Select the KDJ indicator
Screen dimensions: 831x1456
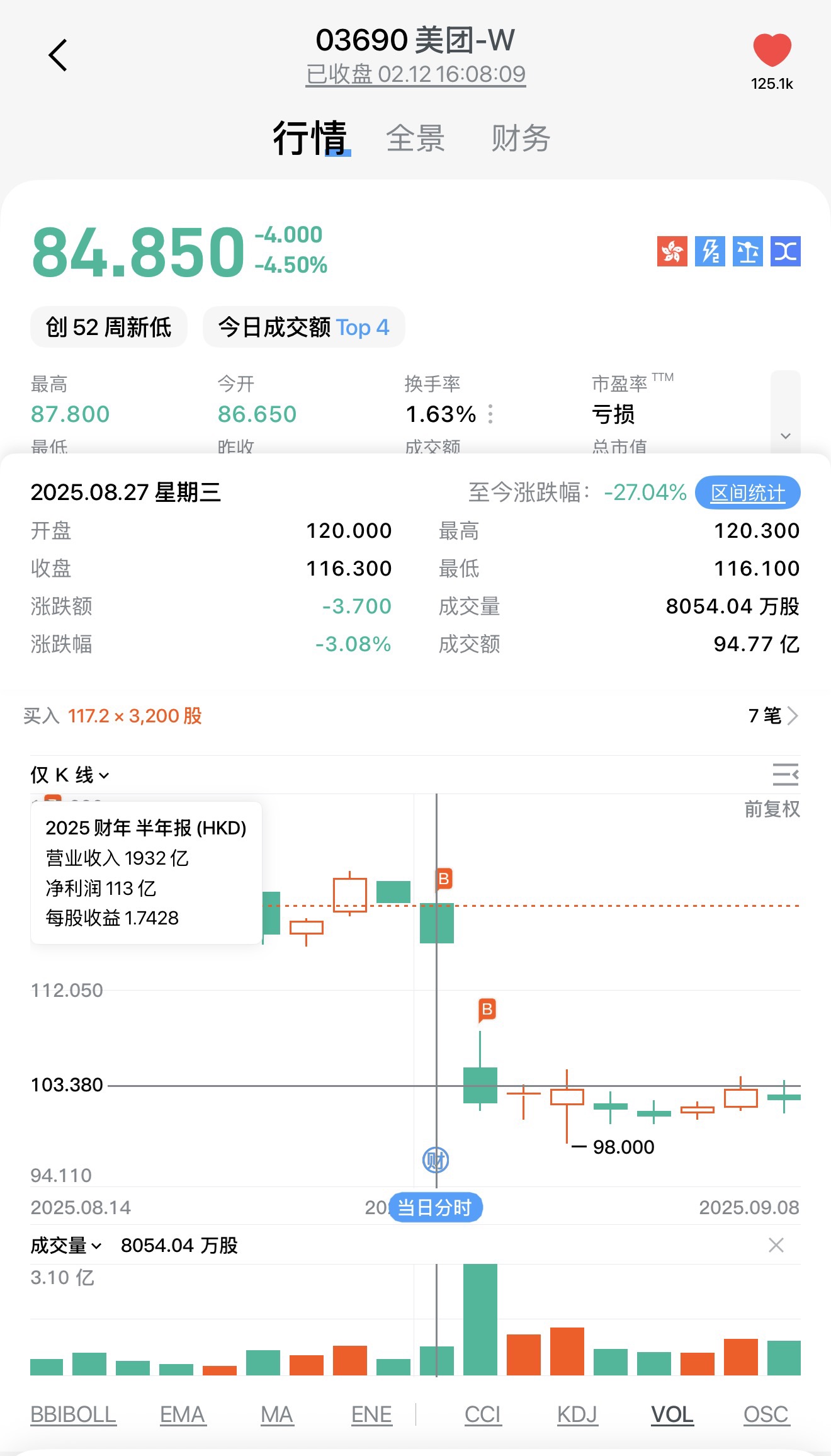[577, 1415]
